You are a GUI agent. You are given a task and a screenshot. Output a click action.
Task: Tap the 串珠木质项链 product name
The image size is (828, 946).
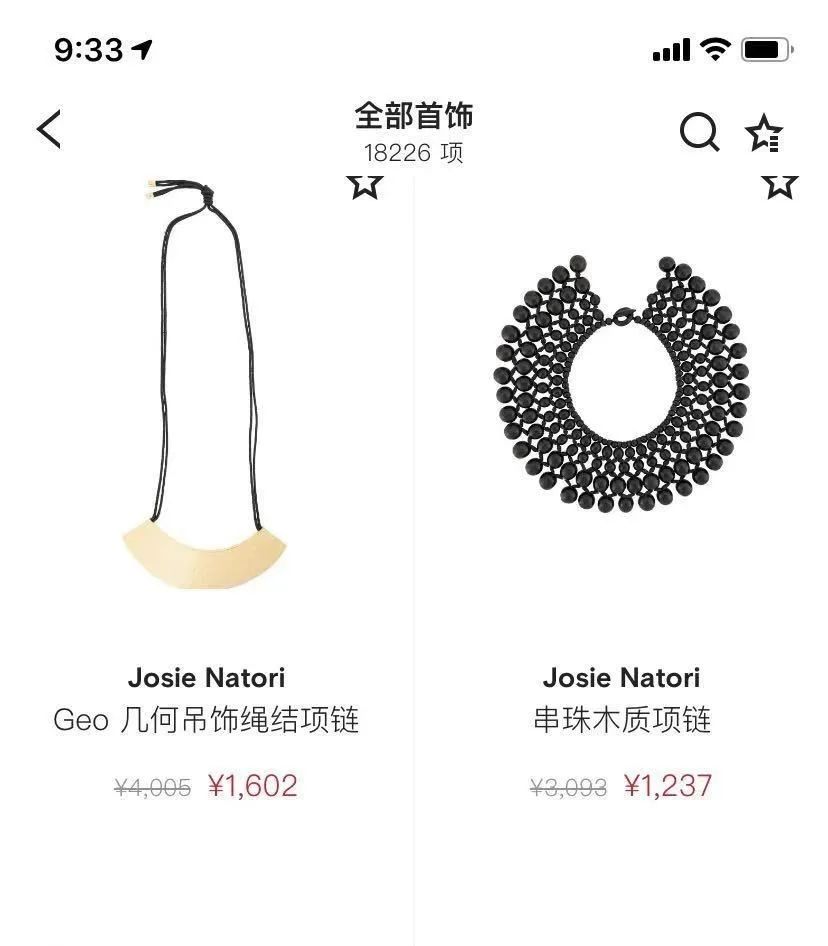pyautogui.click(x=620, y=721)
